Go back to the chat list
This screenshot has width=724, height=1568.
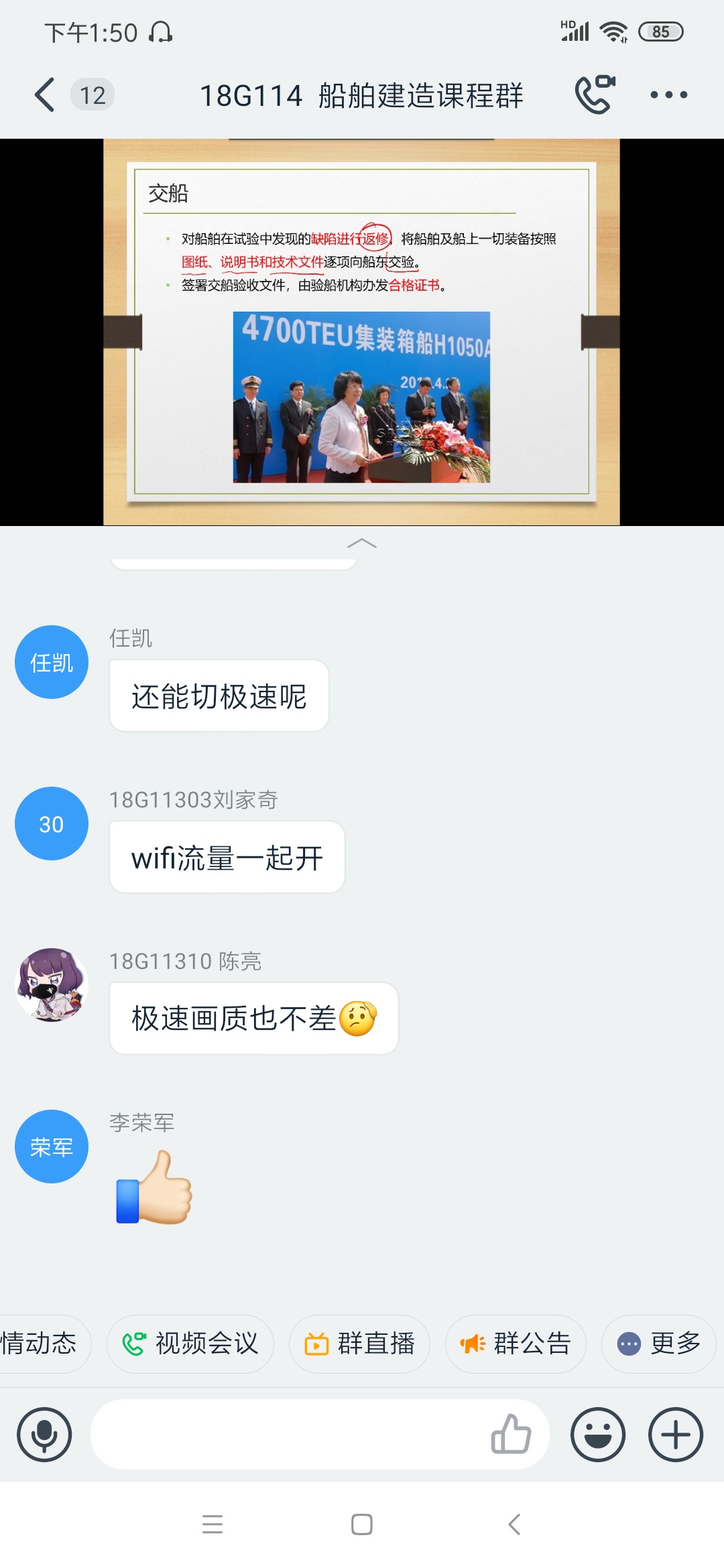pyautogui.click(x=46, y=94)
